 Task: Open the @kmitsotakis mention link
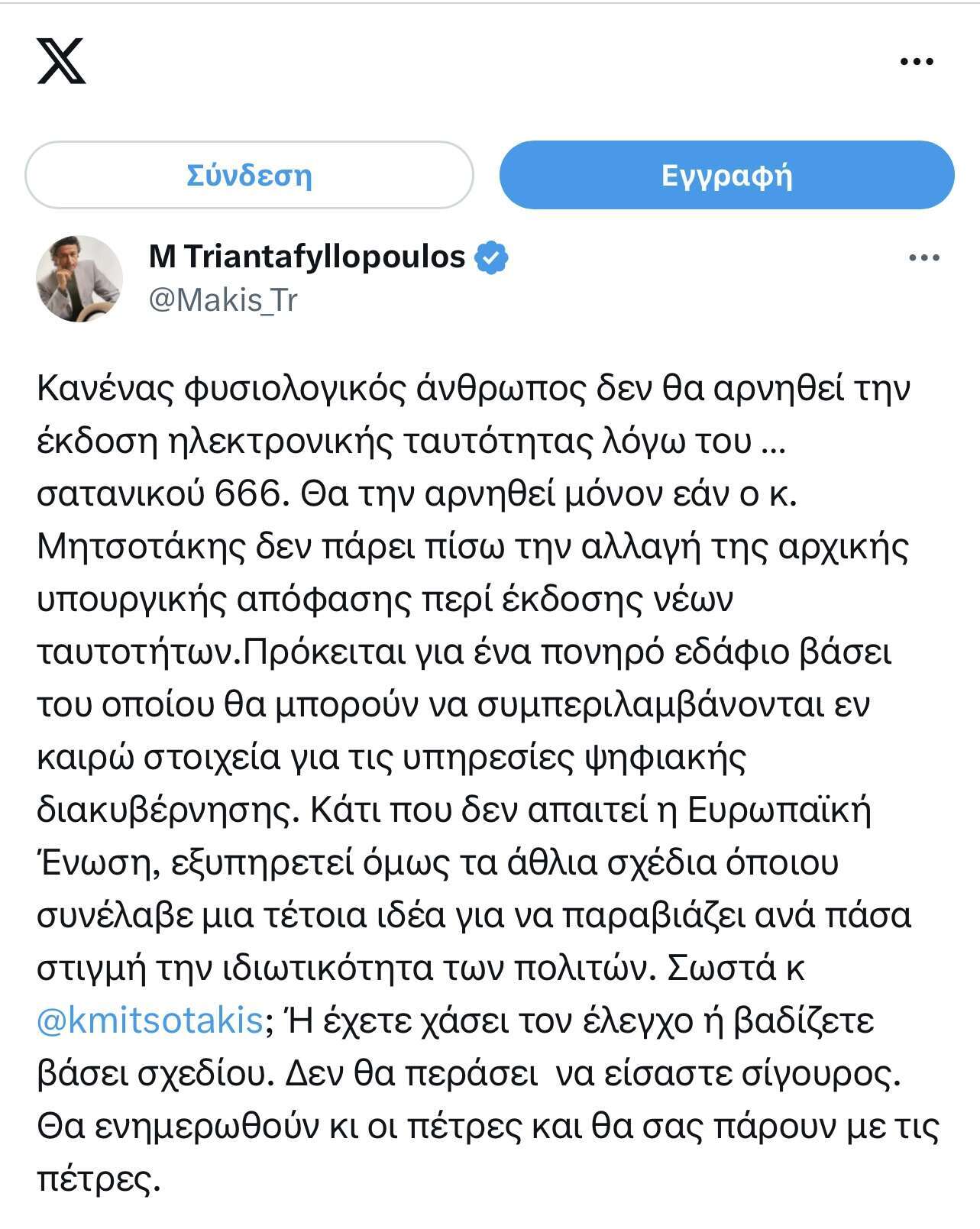(x=150, y=1020)
